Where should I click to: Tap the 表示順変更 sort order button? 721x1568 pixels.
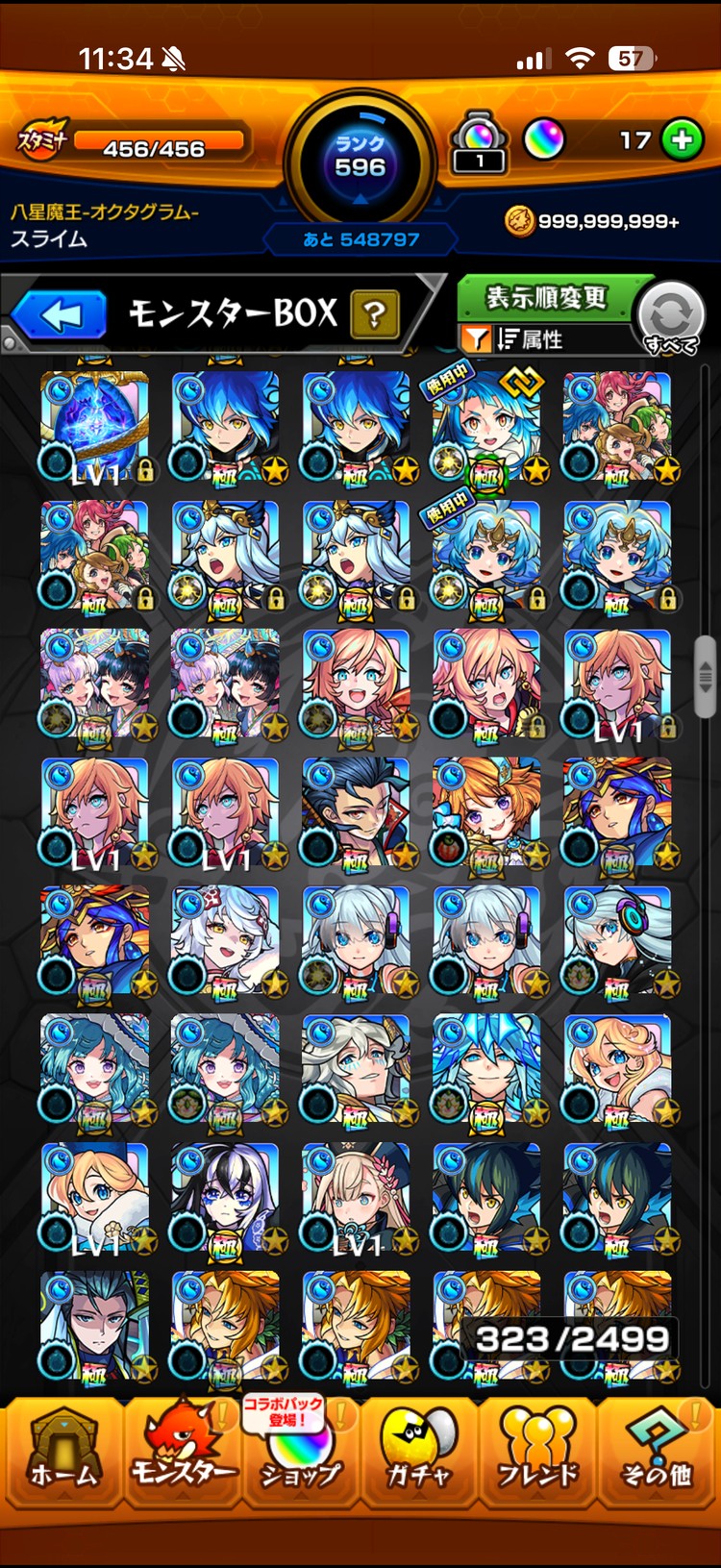coord(545,298)
